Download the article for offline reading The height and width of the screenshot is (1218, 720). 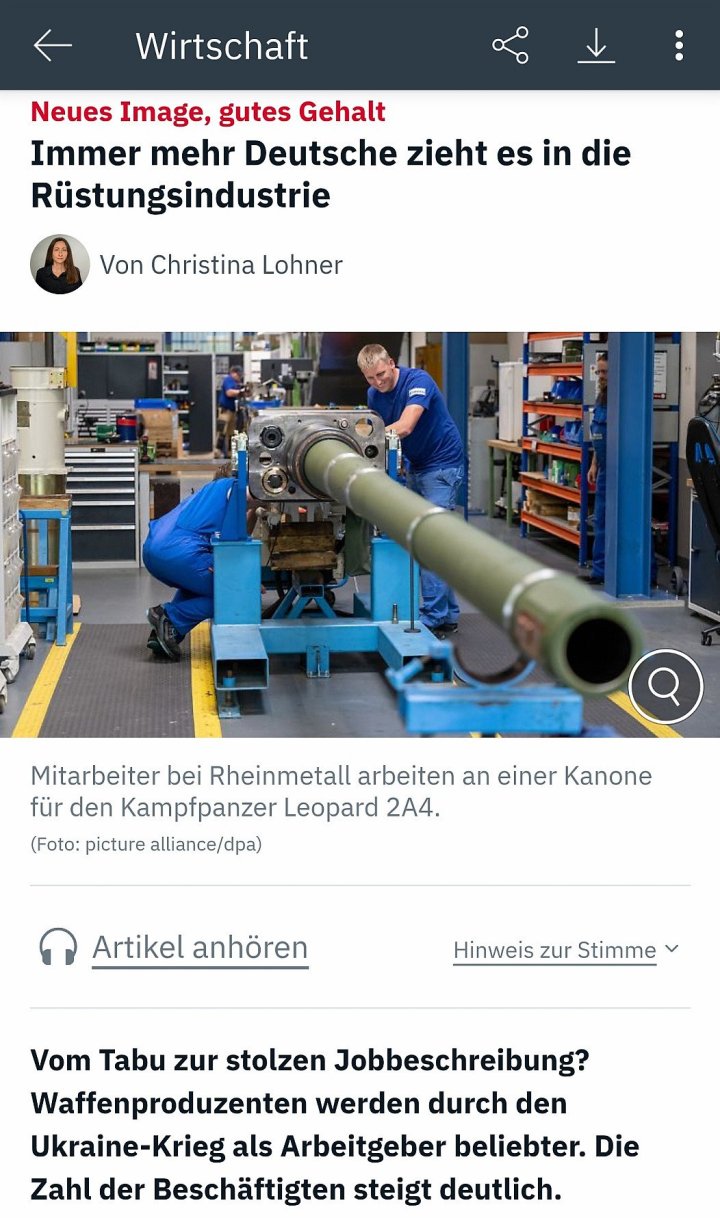pyautogui.click(x=596, y=45)
